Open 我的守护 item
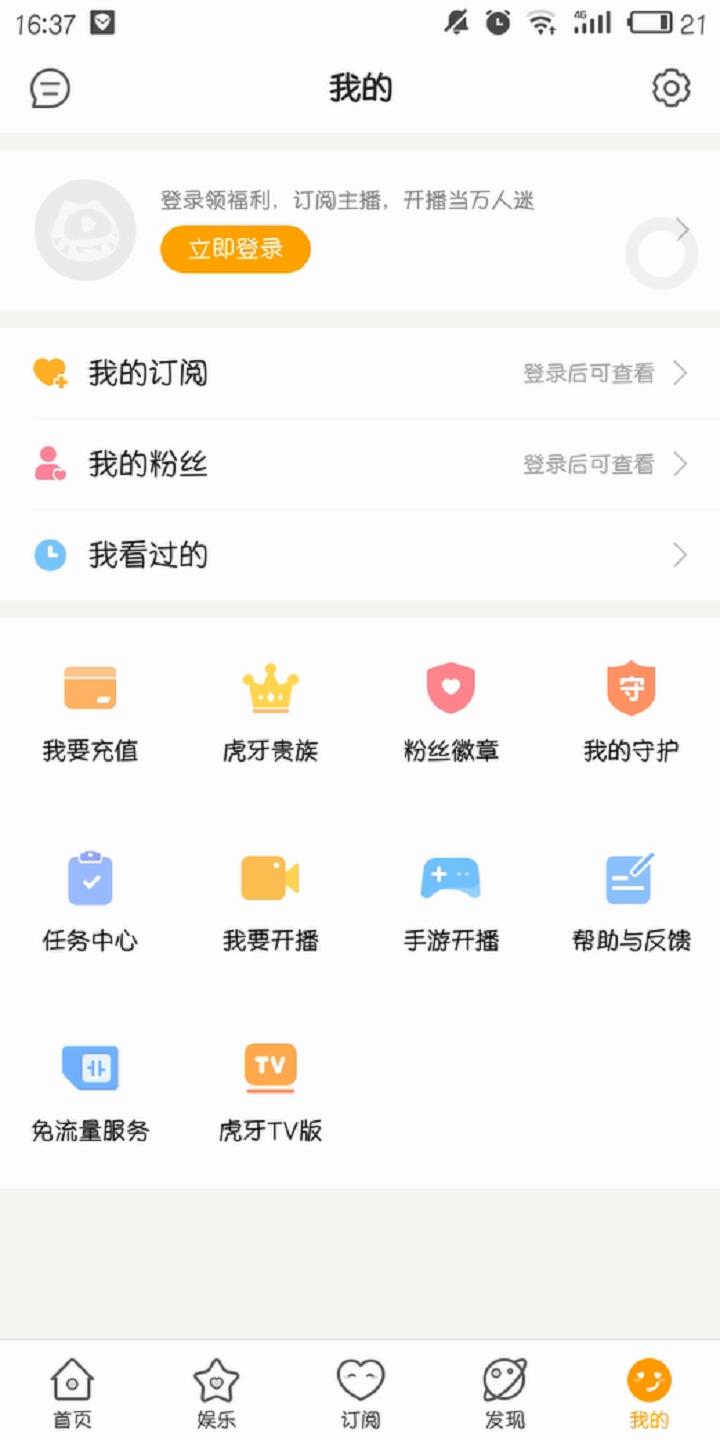The width and height of the screenshot is (720, 1440). pyautogui.click(x=631, y=713)
